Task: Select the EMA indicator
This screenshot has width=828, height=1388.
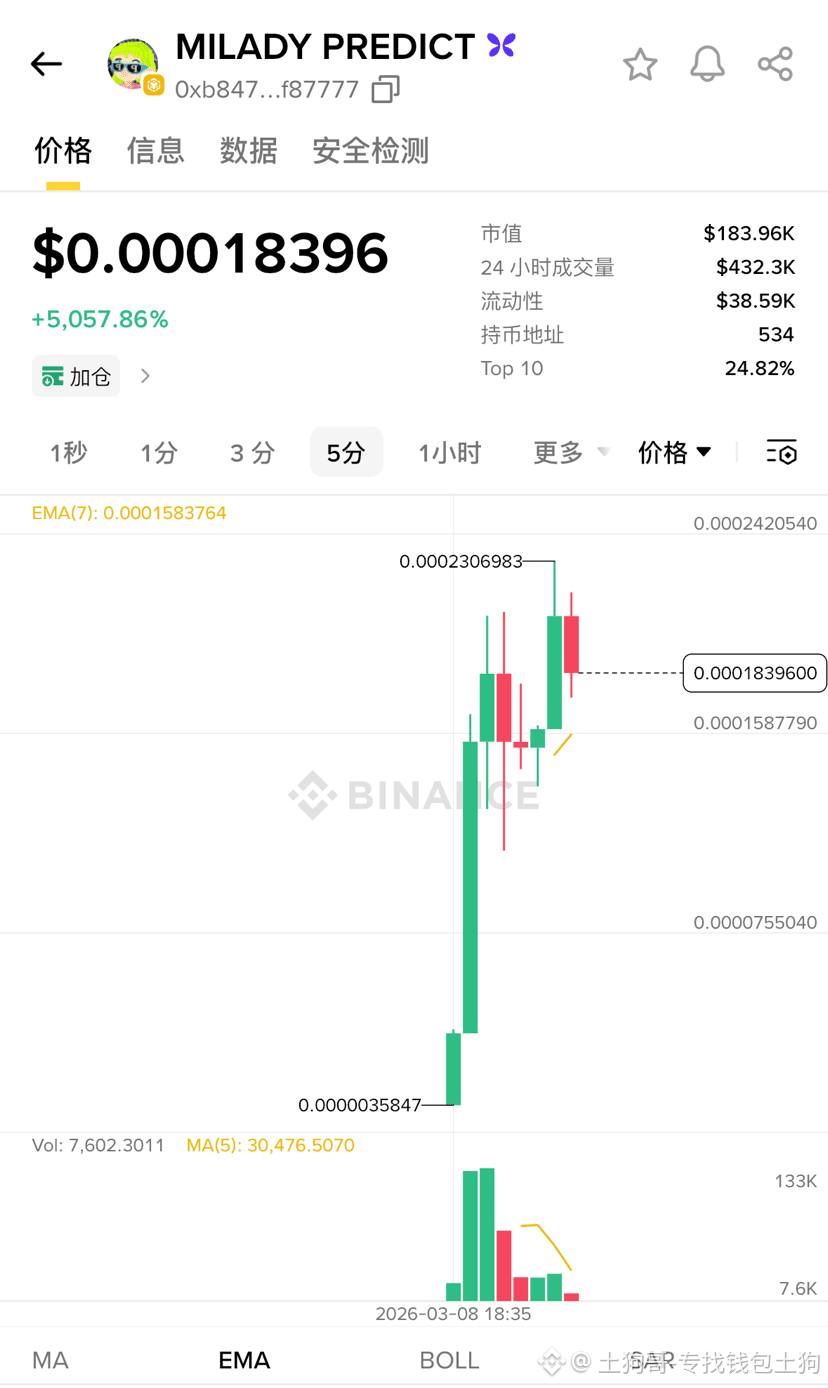Action: pyautogui.click(x=244, y=1360)
